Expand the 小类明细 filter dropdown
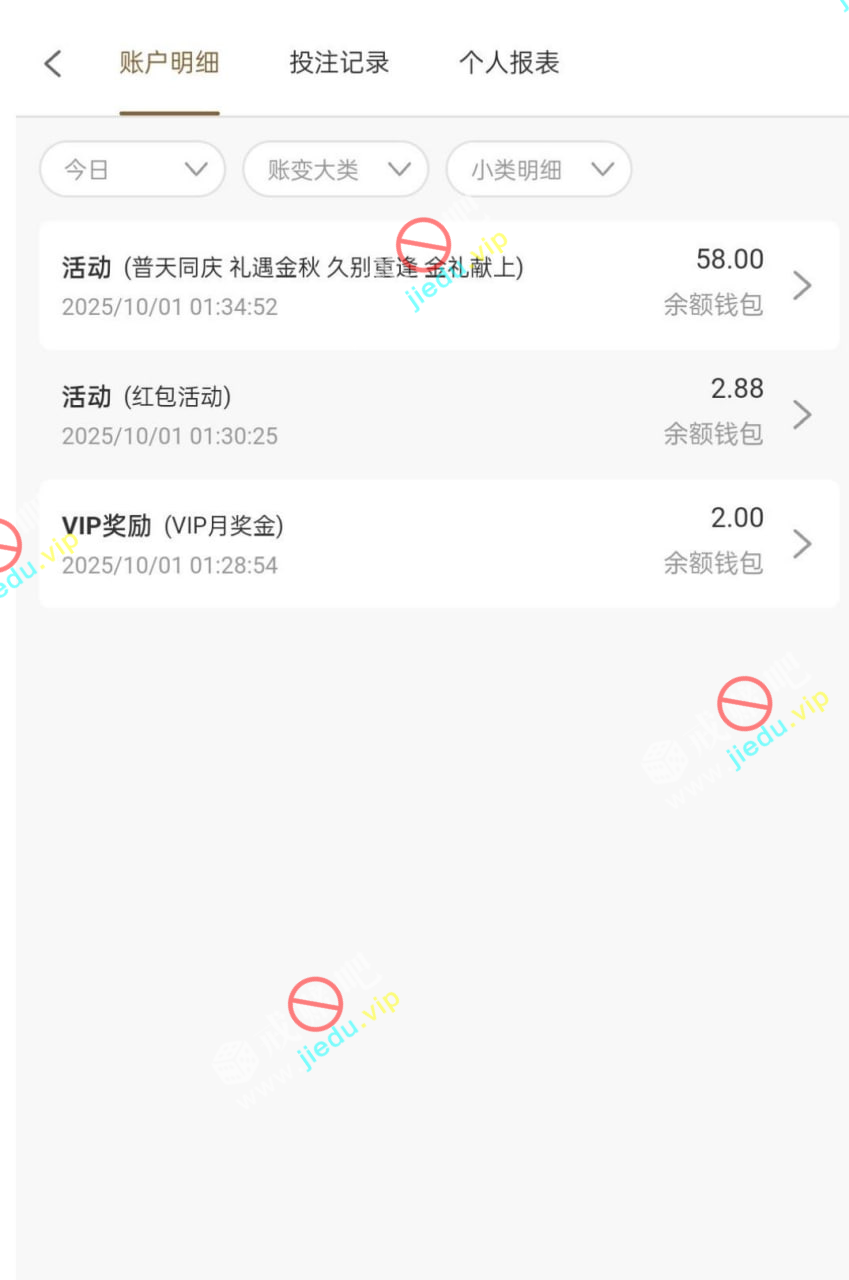The height and width of the screenshot is (1280, 849). (x=538, y=169)
